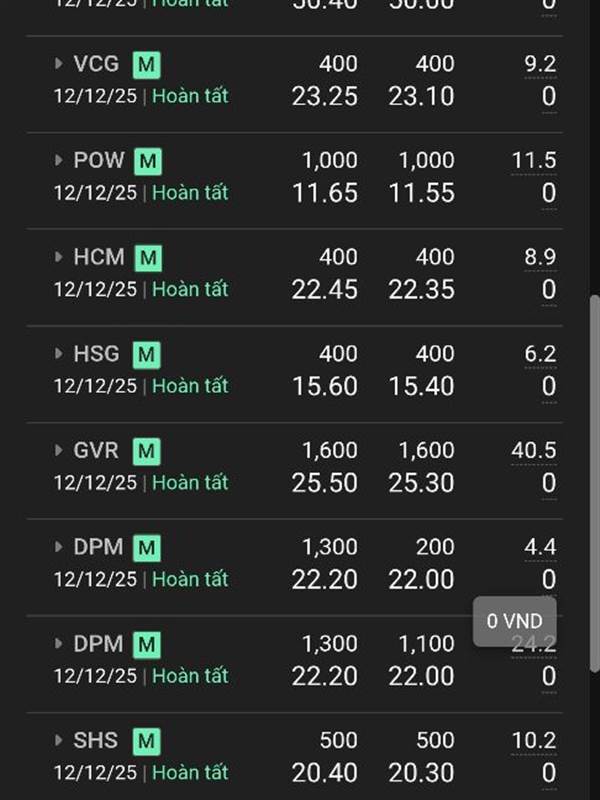Viewport: 600px width, 800px height.
Task: Expand the POW order details
Action: (x=59, y=161)
